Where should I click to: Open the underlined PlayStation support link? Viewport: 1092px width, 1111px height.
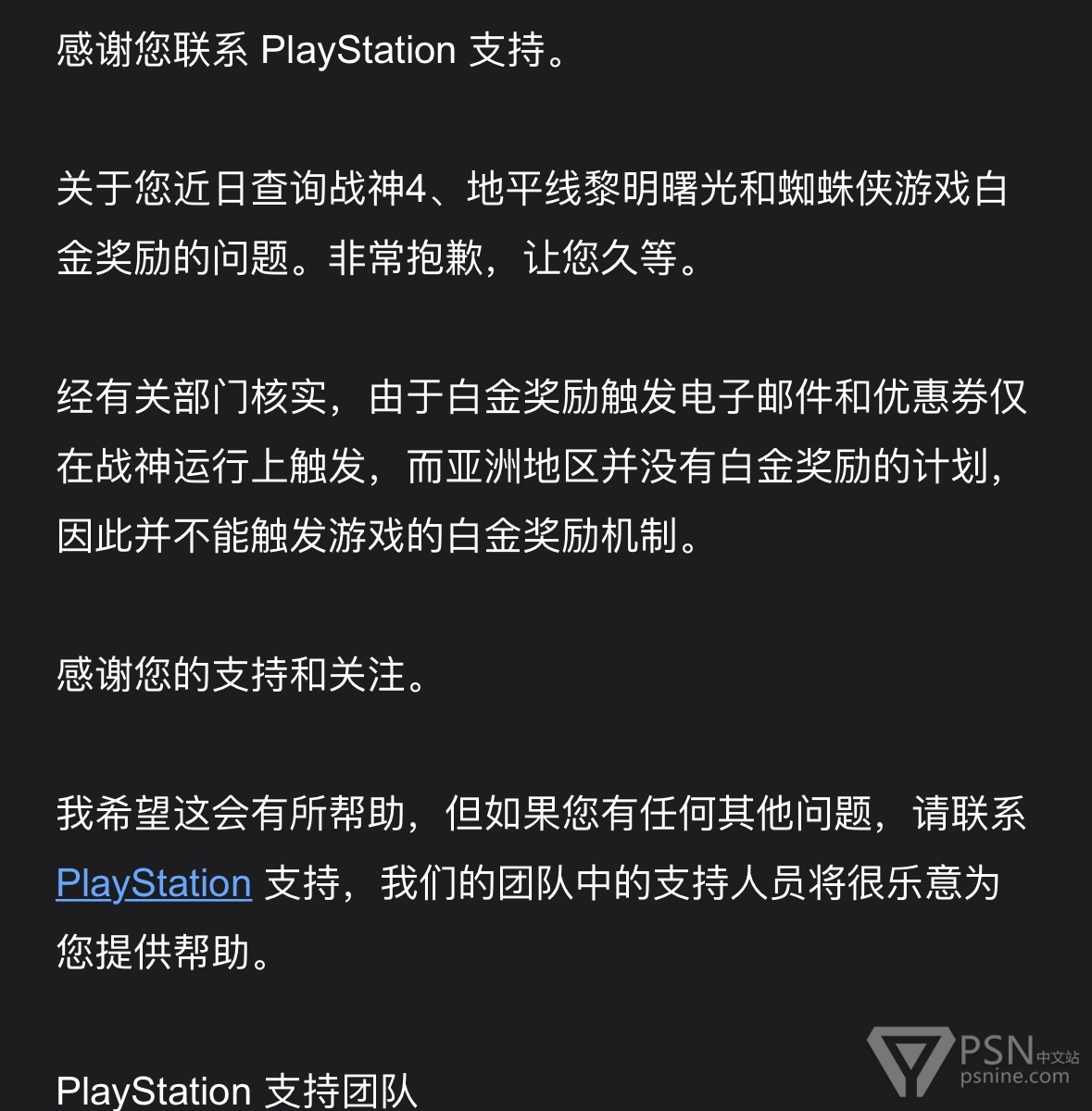click(x=154, y=883)
